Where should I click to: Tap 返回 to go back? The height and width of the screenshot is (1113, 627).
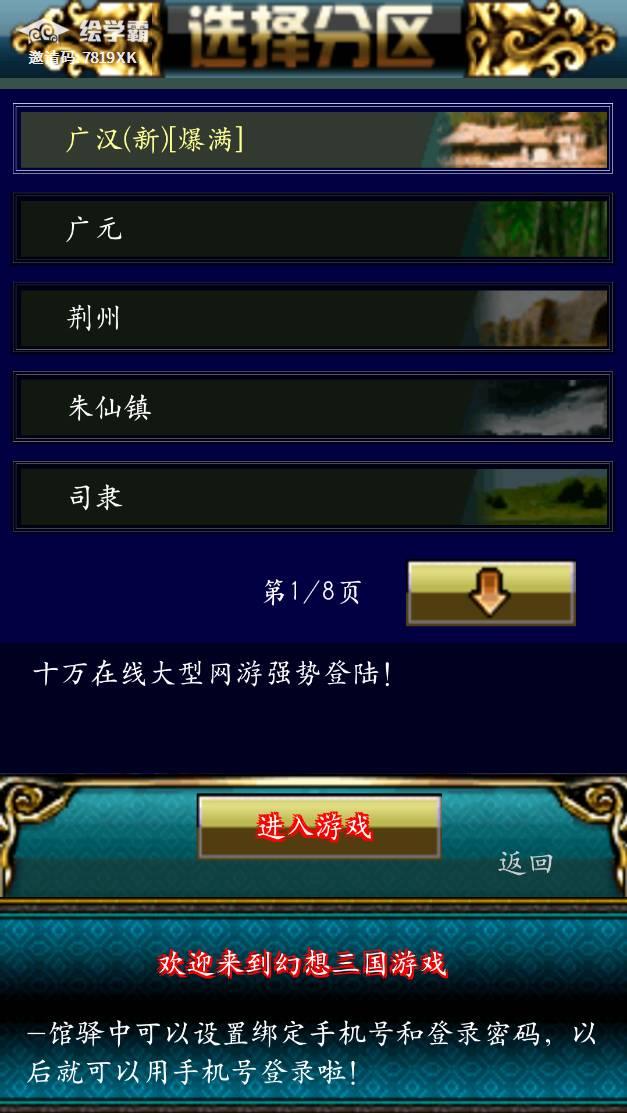click(x=525, y=863)
